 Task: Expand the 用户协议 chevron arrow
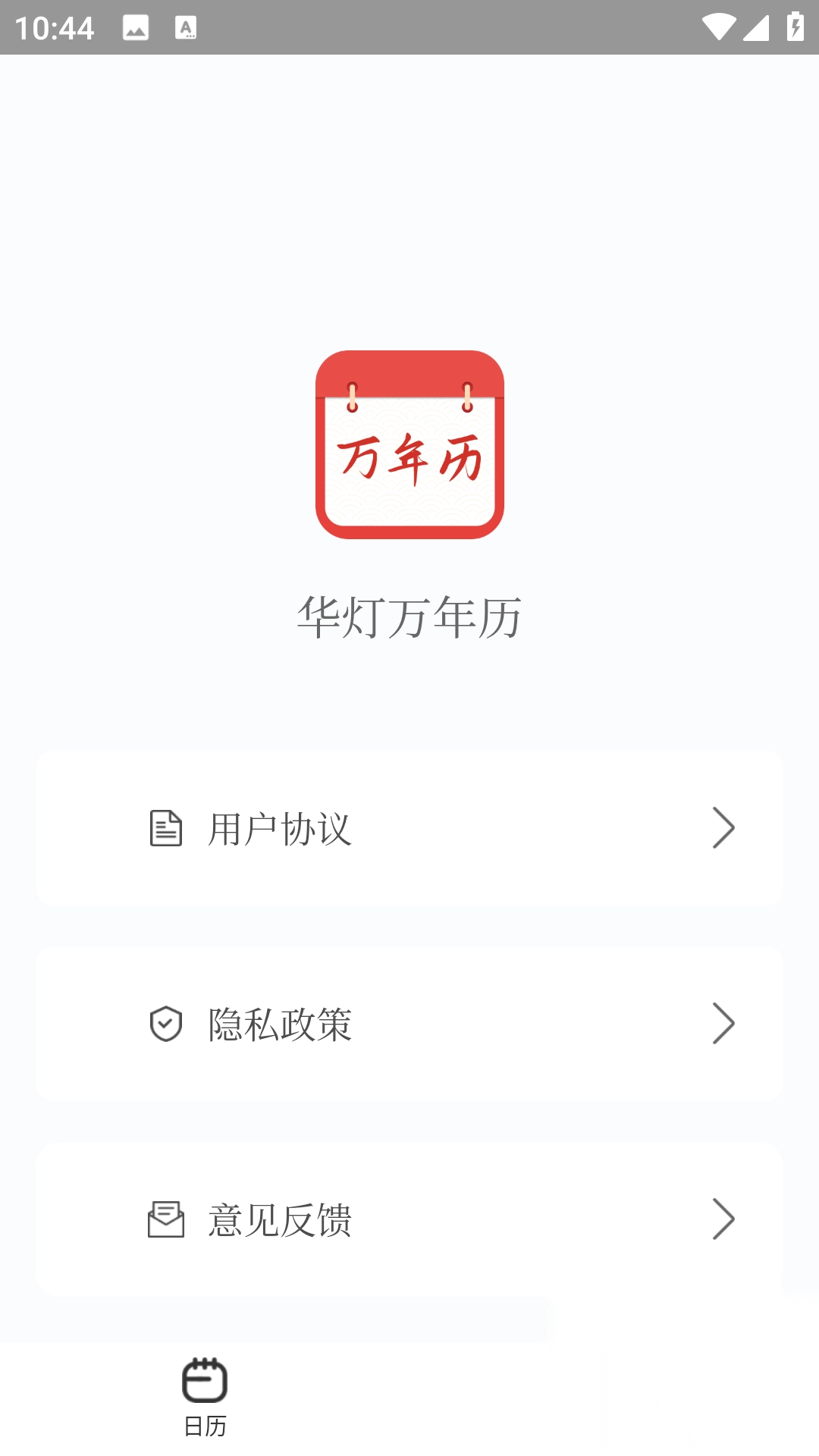723,829
